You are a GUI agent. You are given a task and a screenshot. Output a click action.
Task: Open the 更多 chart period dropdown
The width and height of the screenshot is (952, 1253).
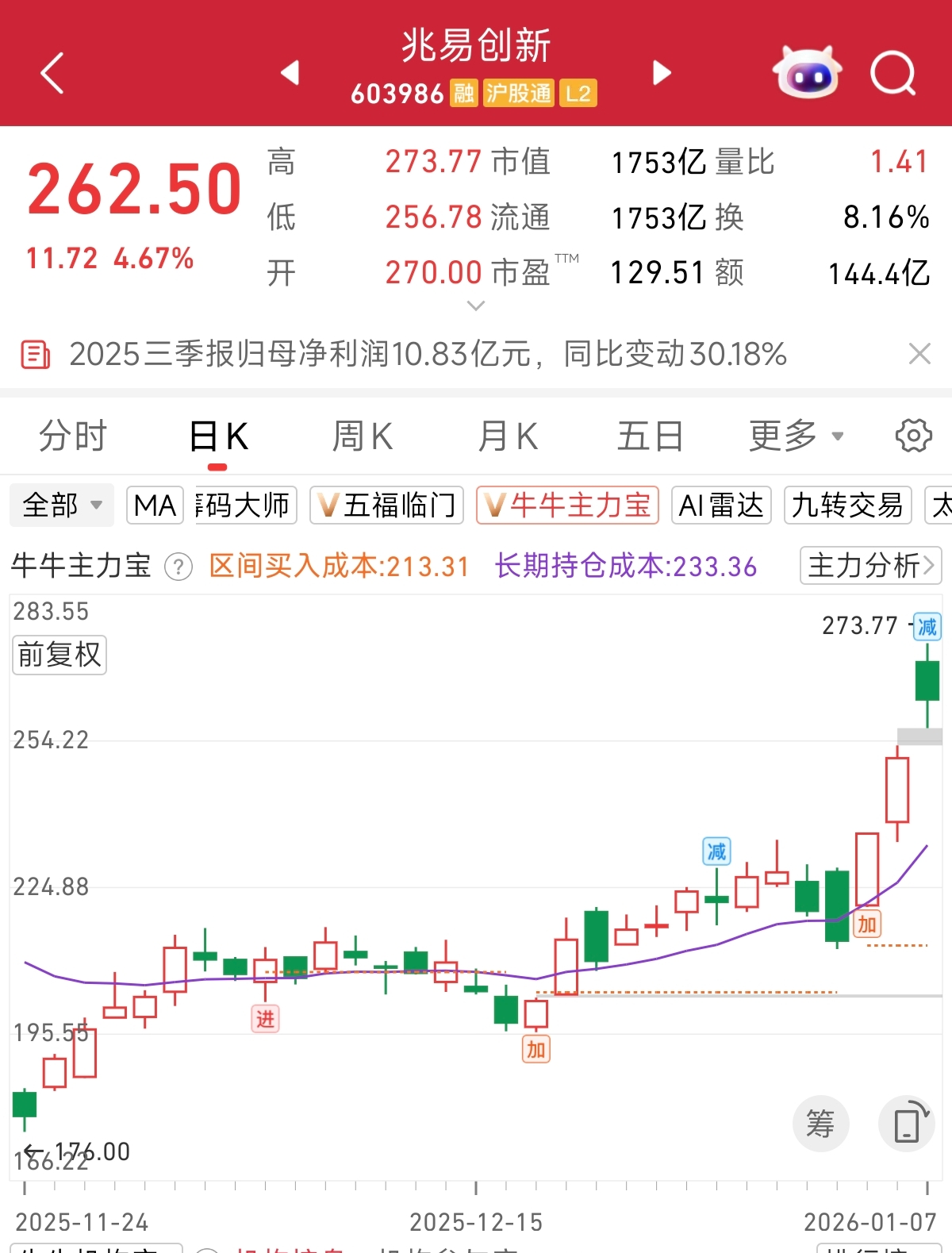[x=796, y=436]
